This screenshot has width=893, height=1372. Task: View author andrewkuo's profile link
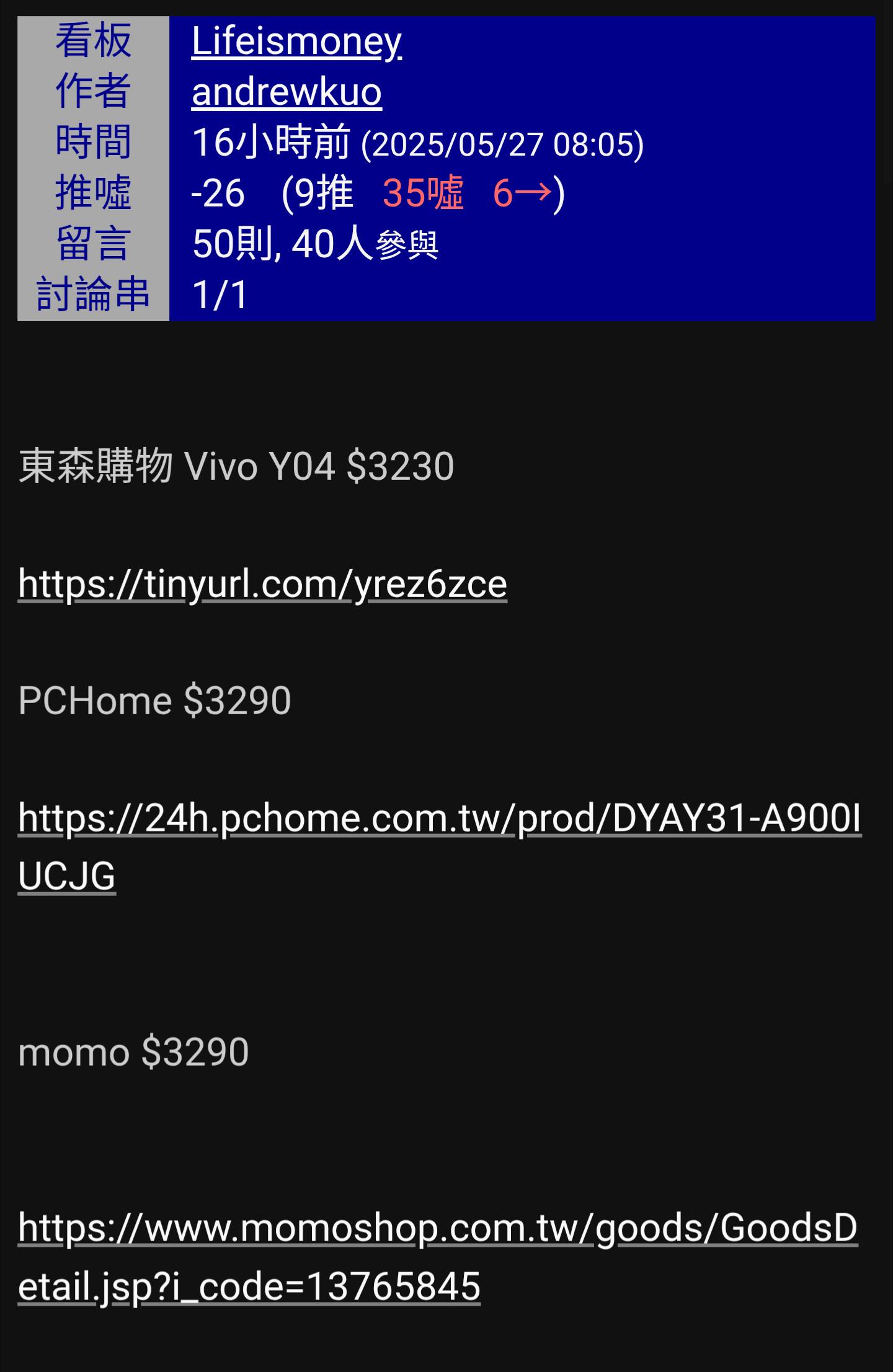click(286, 92)
